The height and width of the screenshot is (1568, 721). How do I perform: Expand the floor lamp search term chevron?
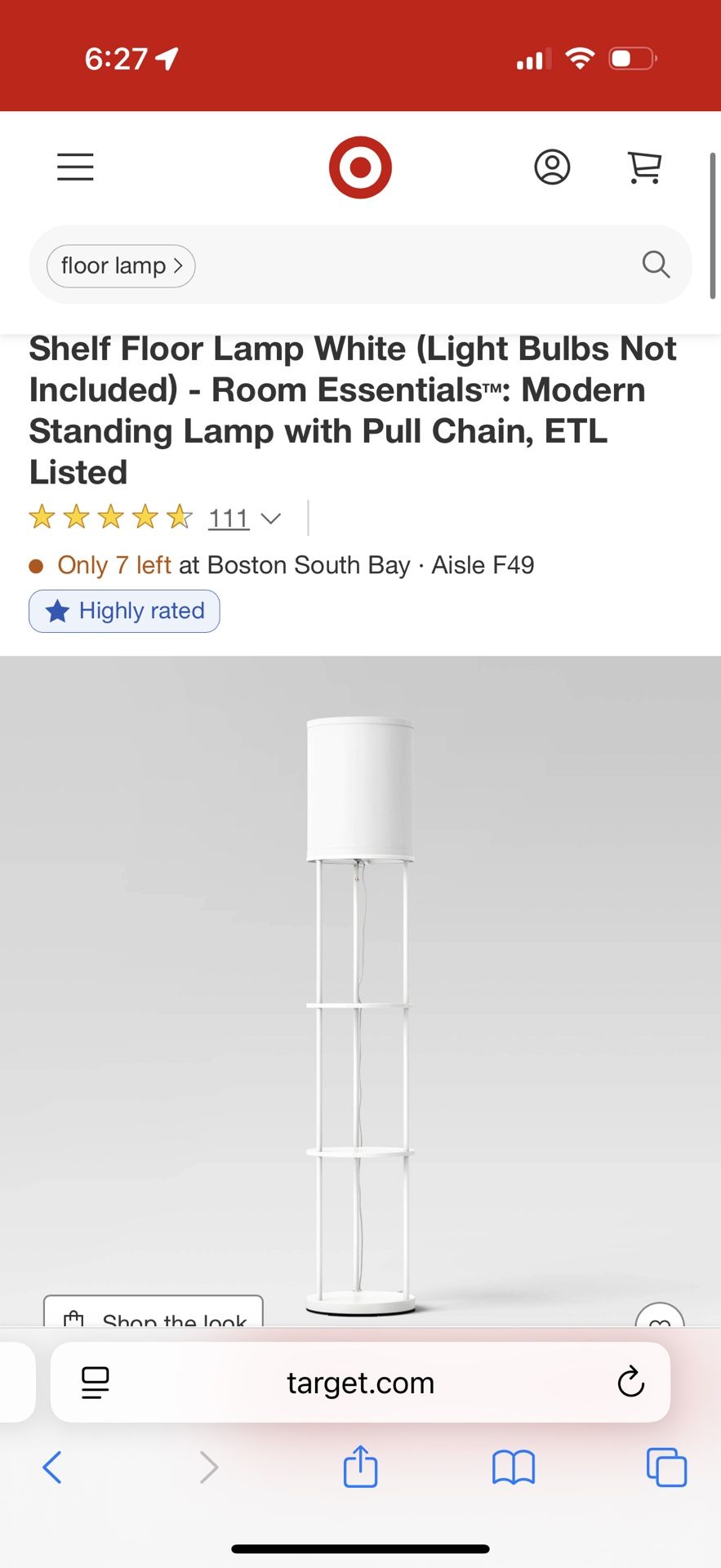178,265
